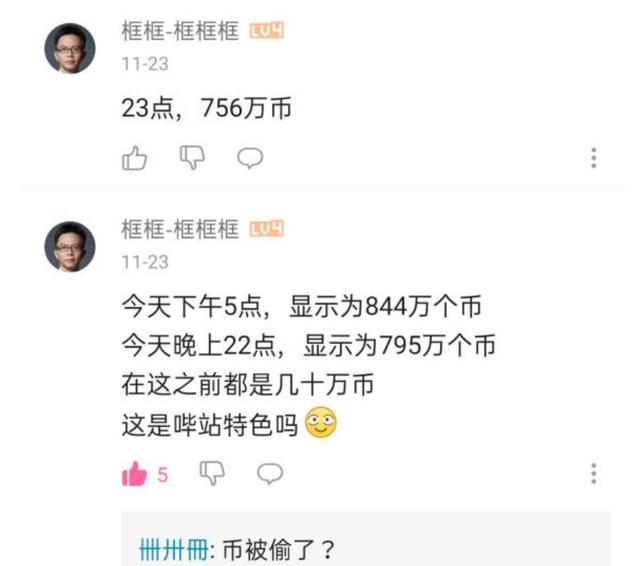Image resolution: width=640 pixels, height=566 pixels.
Task: View replier profile on "币被偷了？" reply
Action: click(x=174, y=549)
